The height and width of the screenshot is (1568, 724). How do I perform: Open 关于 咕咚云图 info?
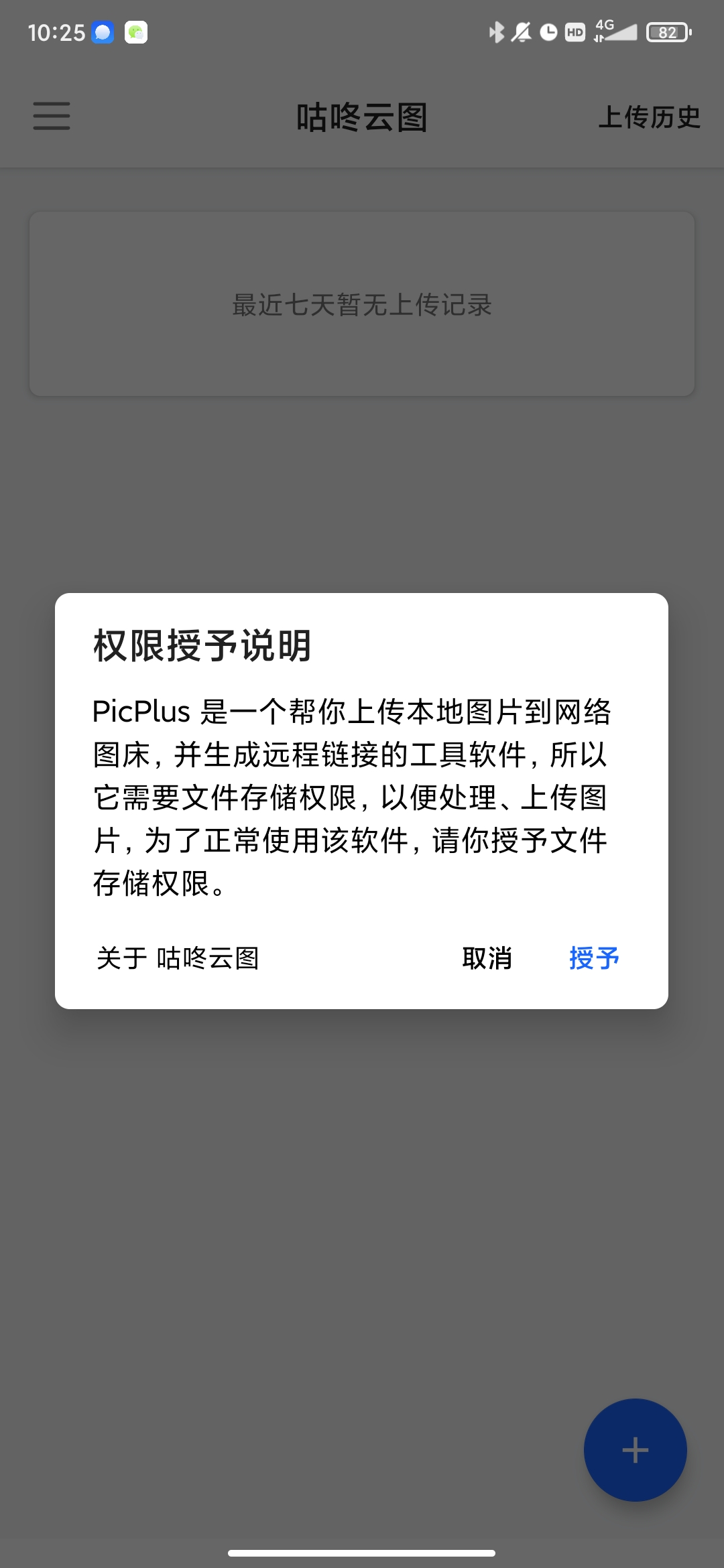point(178,958)
